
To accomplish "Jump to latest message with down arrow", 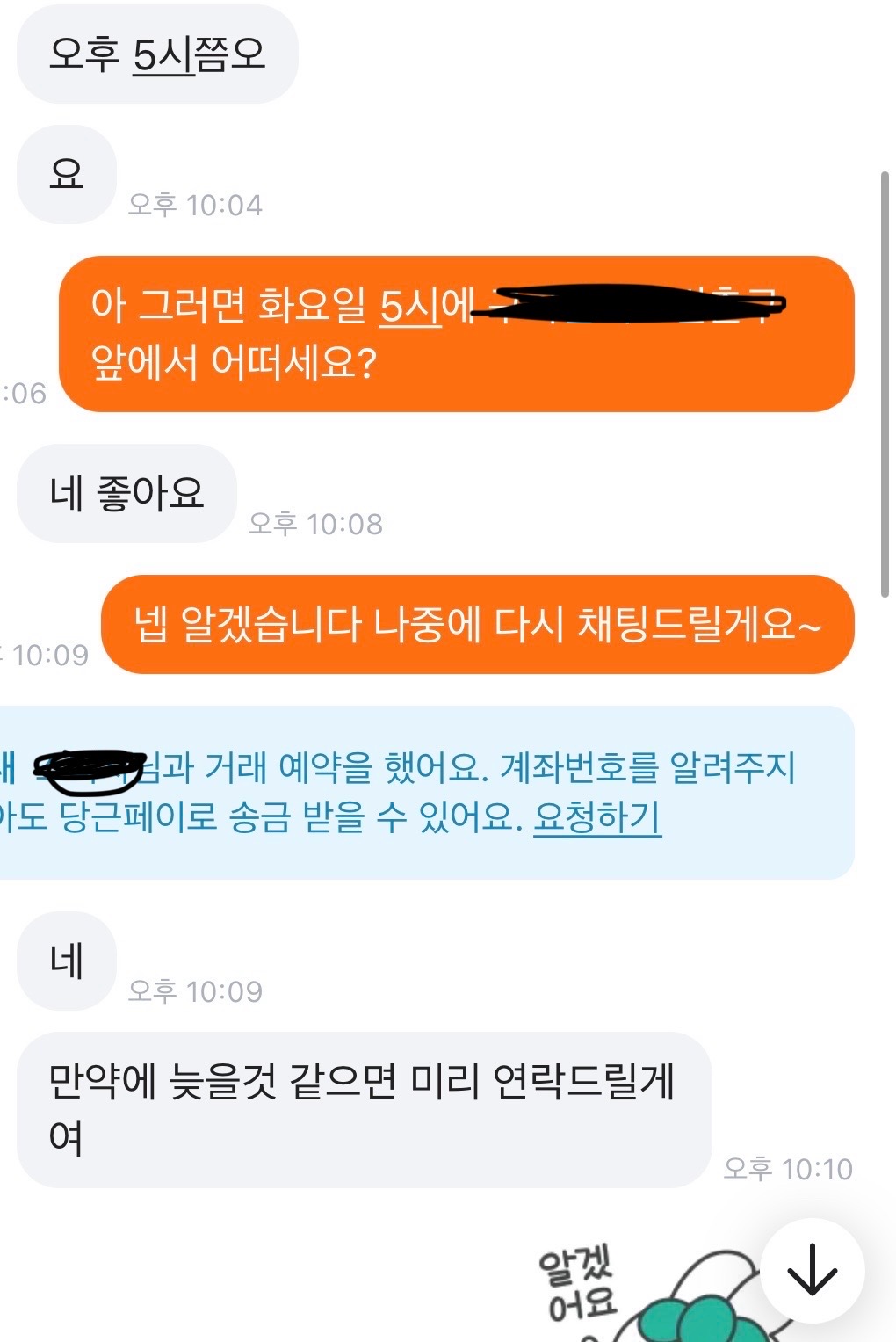I will pos(812,1270).
